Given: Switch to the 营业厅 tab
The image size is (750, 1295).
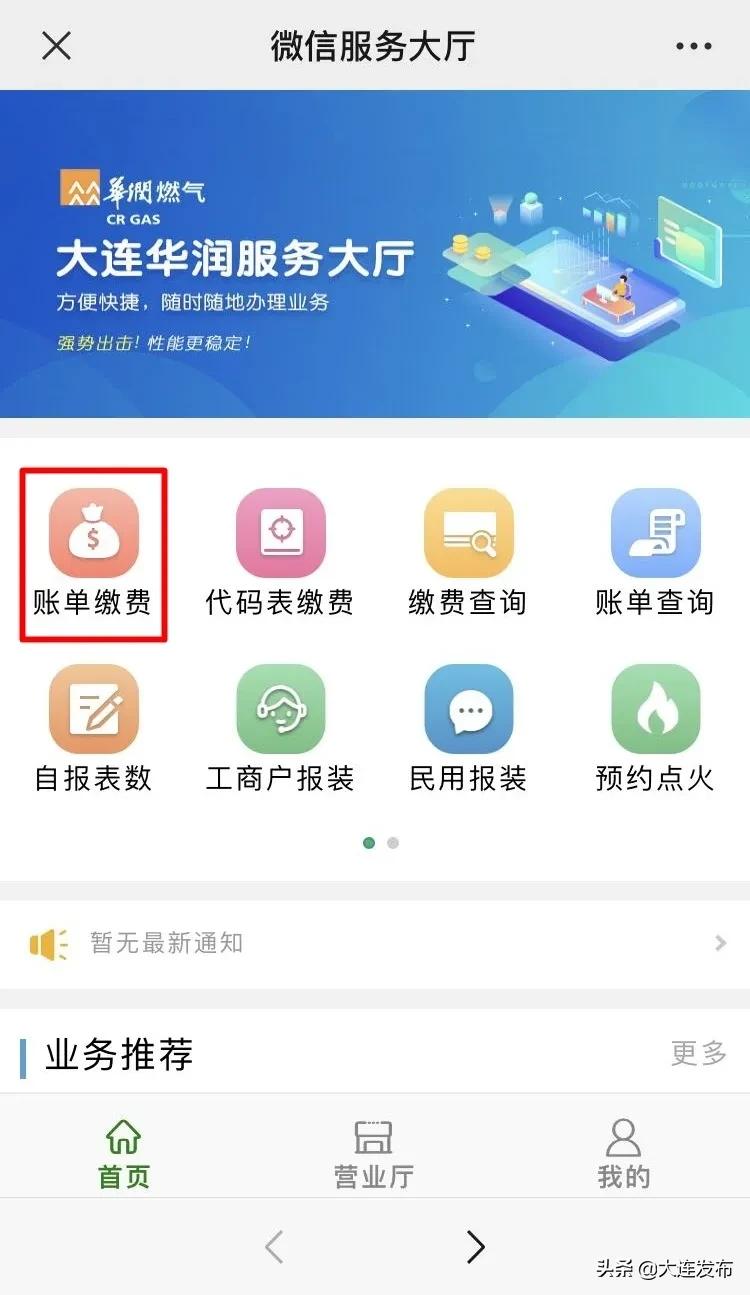Looking at the screenshot, I should coord(374,1147).
